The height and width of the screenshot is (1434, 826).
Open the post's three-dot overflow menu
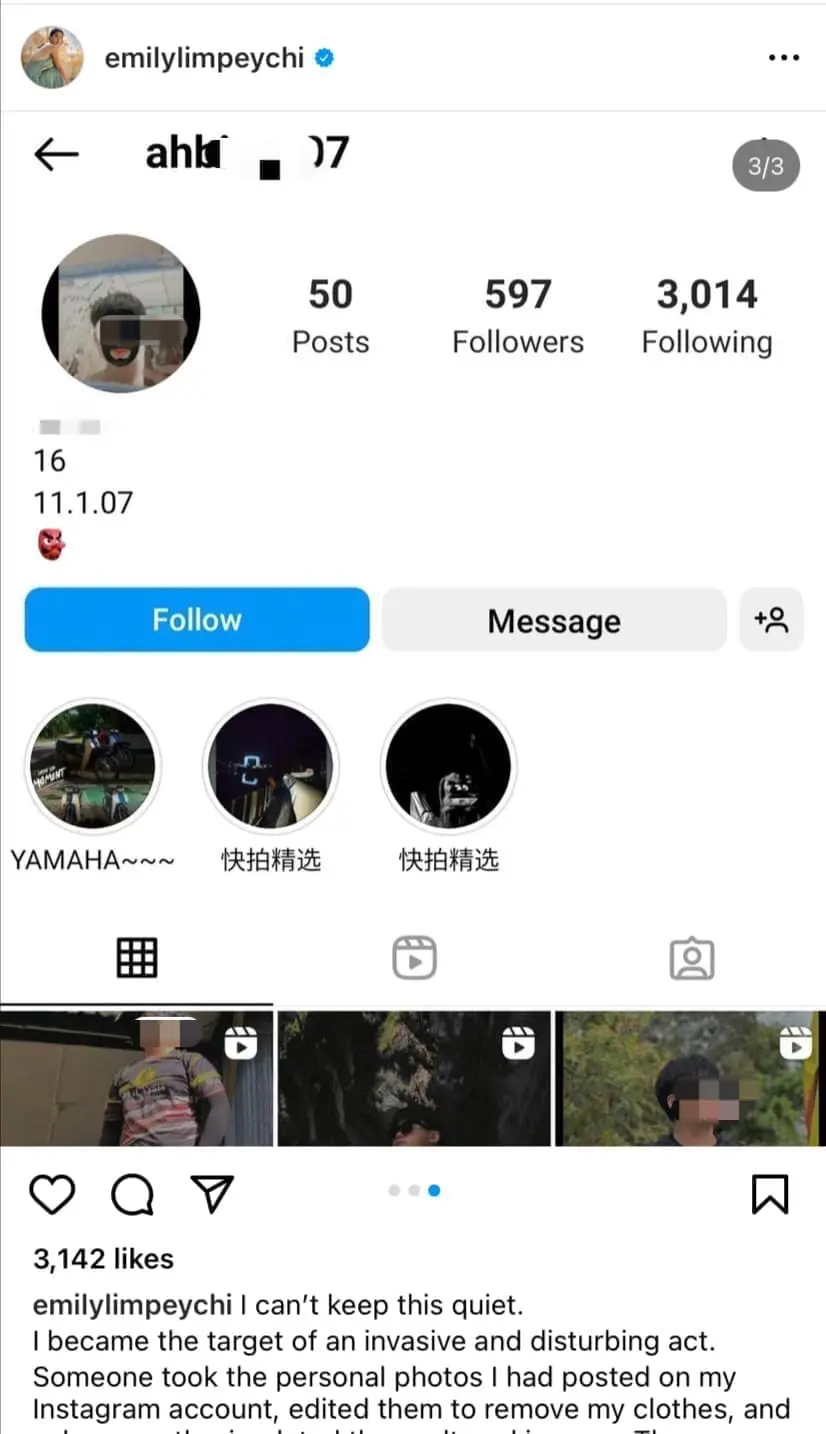pos(783,58)
